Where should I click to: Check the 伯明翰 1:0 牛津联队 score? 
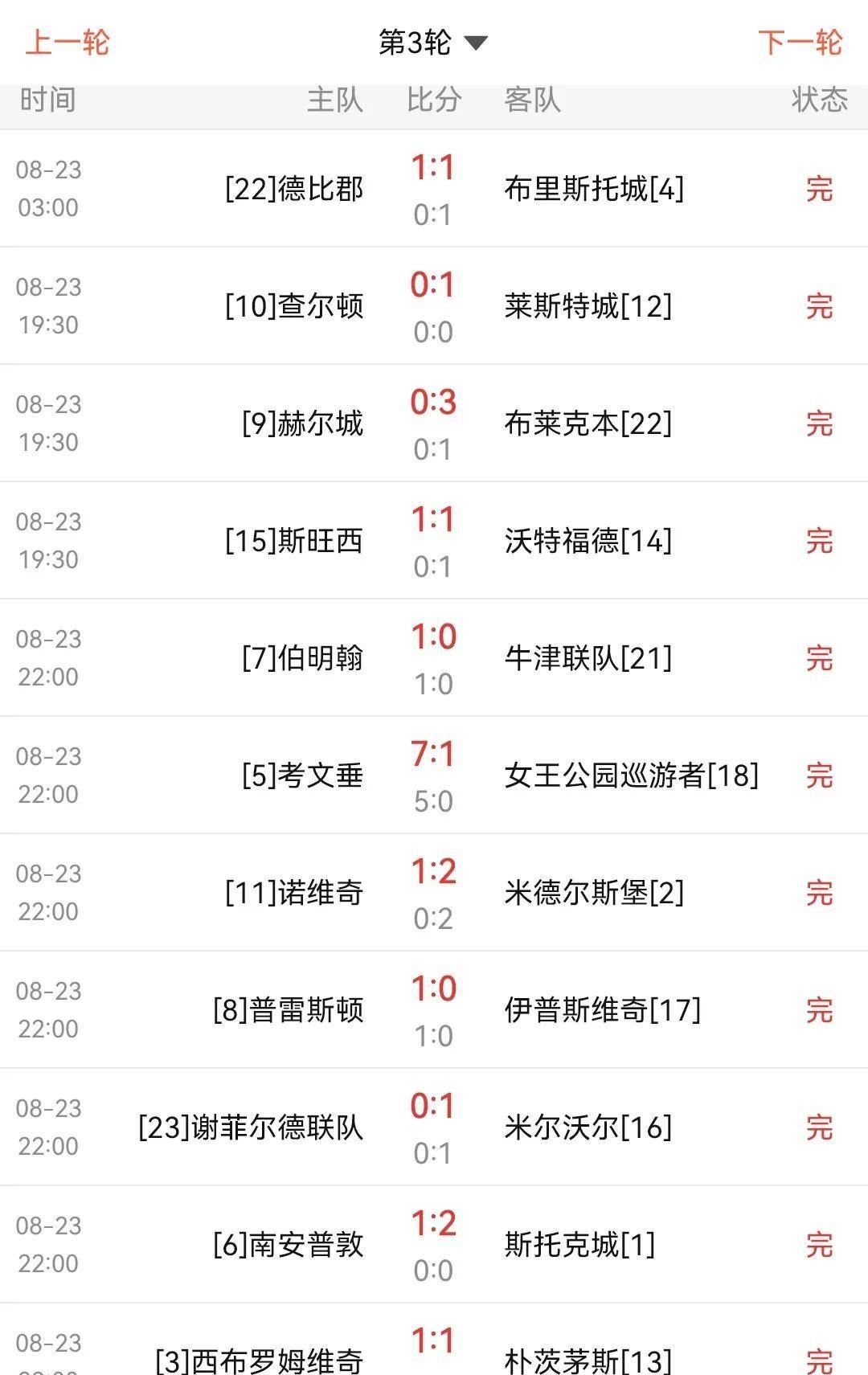[434, 657]
